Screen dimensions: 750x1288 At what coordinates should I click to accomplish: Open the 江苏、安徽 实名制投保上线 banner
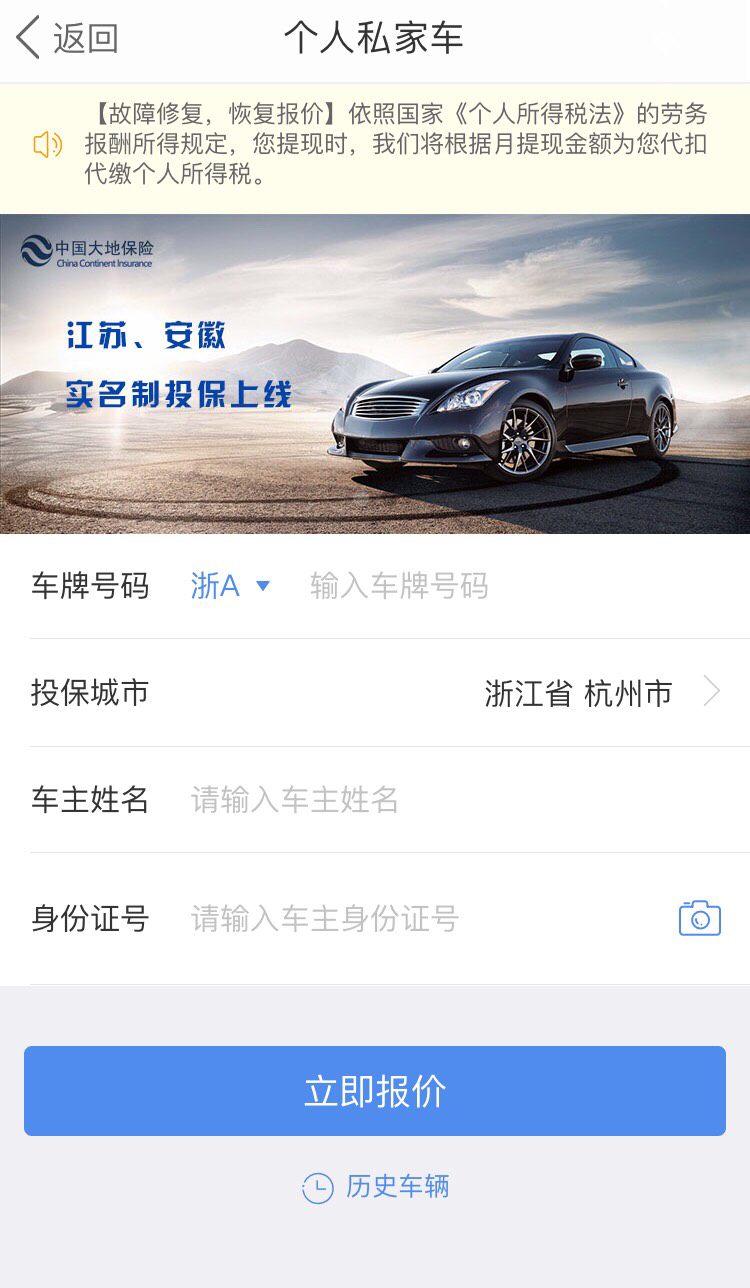pyautogui.click(x=375, y=374)
